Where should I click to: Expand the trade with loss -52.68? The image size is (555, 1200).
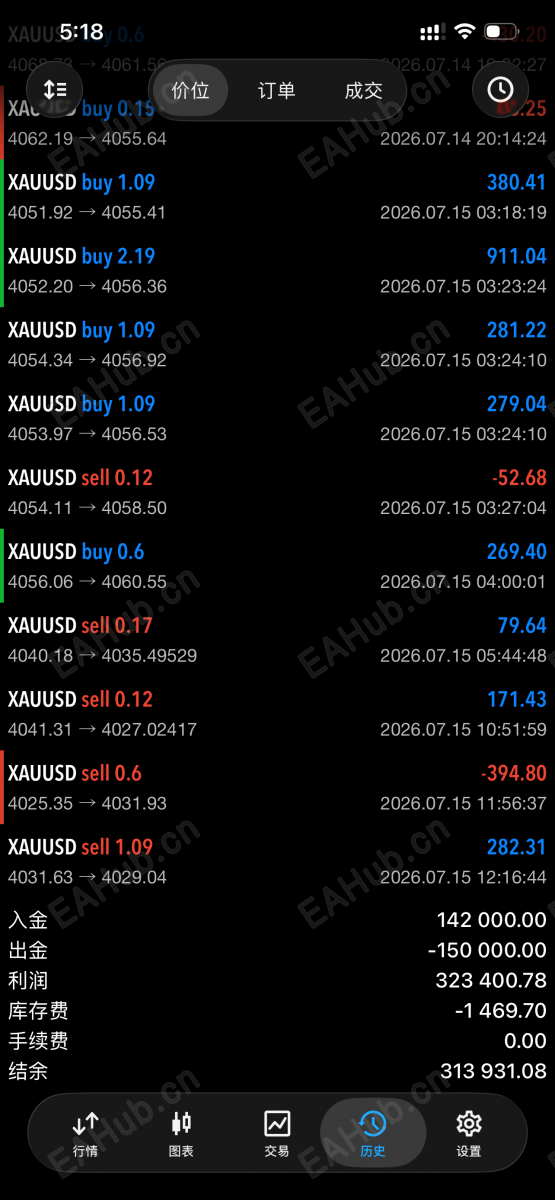point(277,492)
